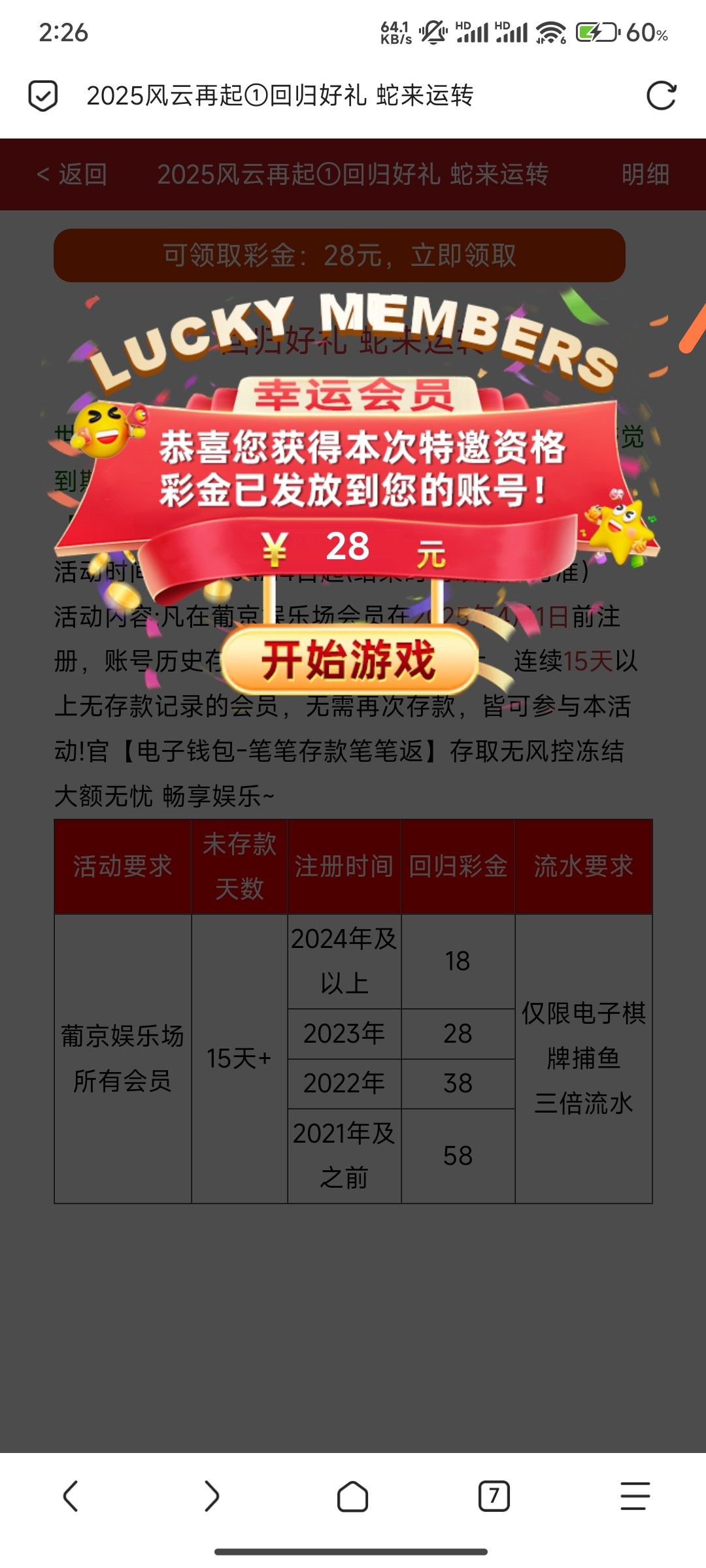Go to the previous page in browser
This screenshot has width=706, height=1568.
pos(71,1496)
